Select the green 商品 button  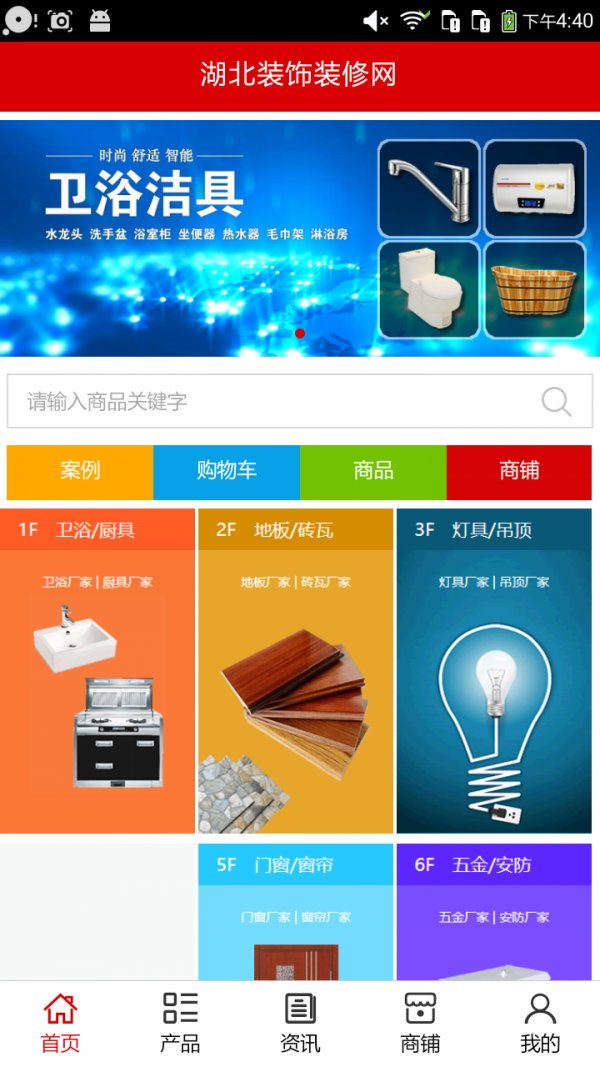[373, 471]
